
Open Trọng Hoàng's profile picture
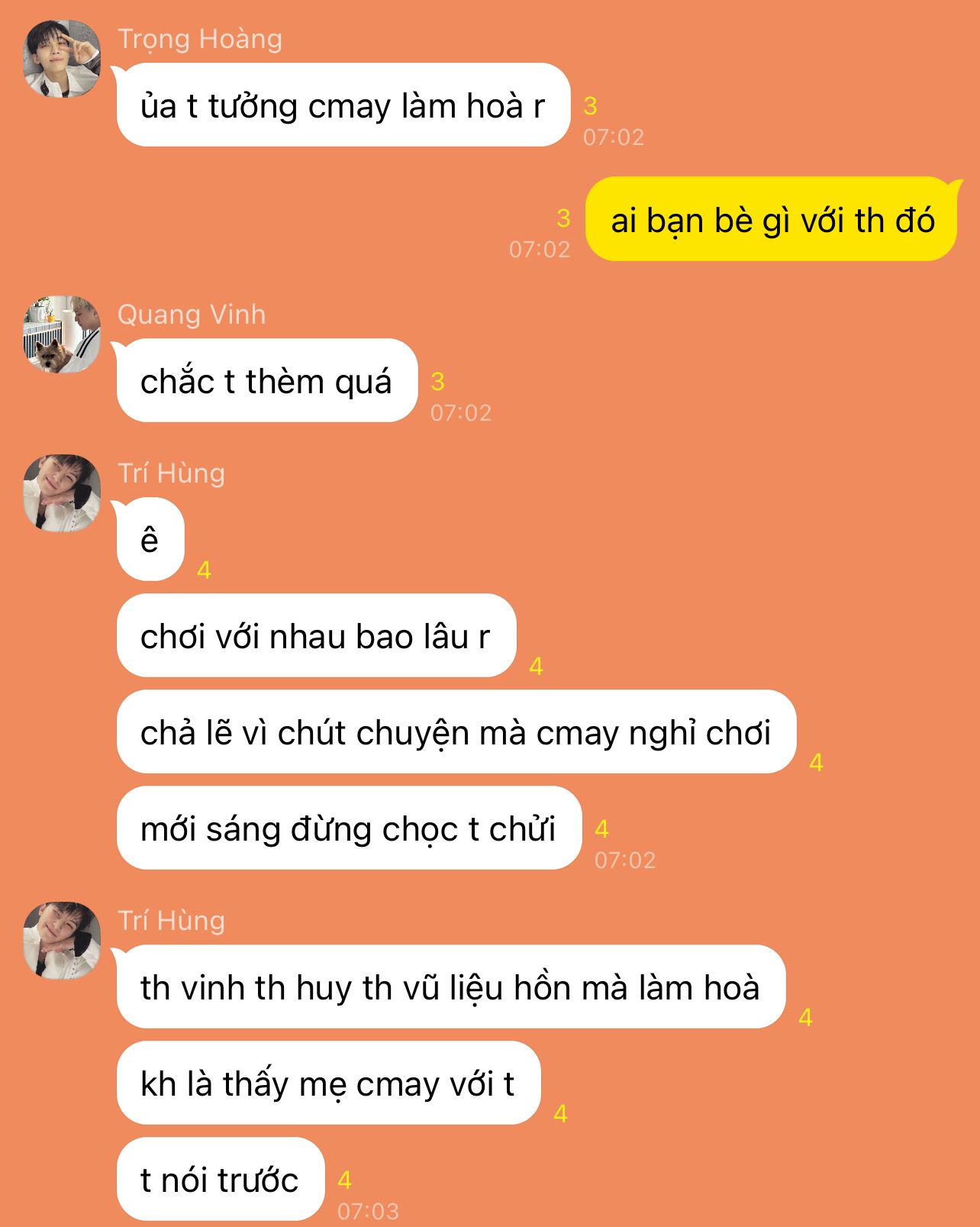coord(62,59)
